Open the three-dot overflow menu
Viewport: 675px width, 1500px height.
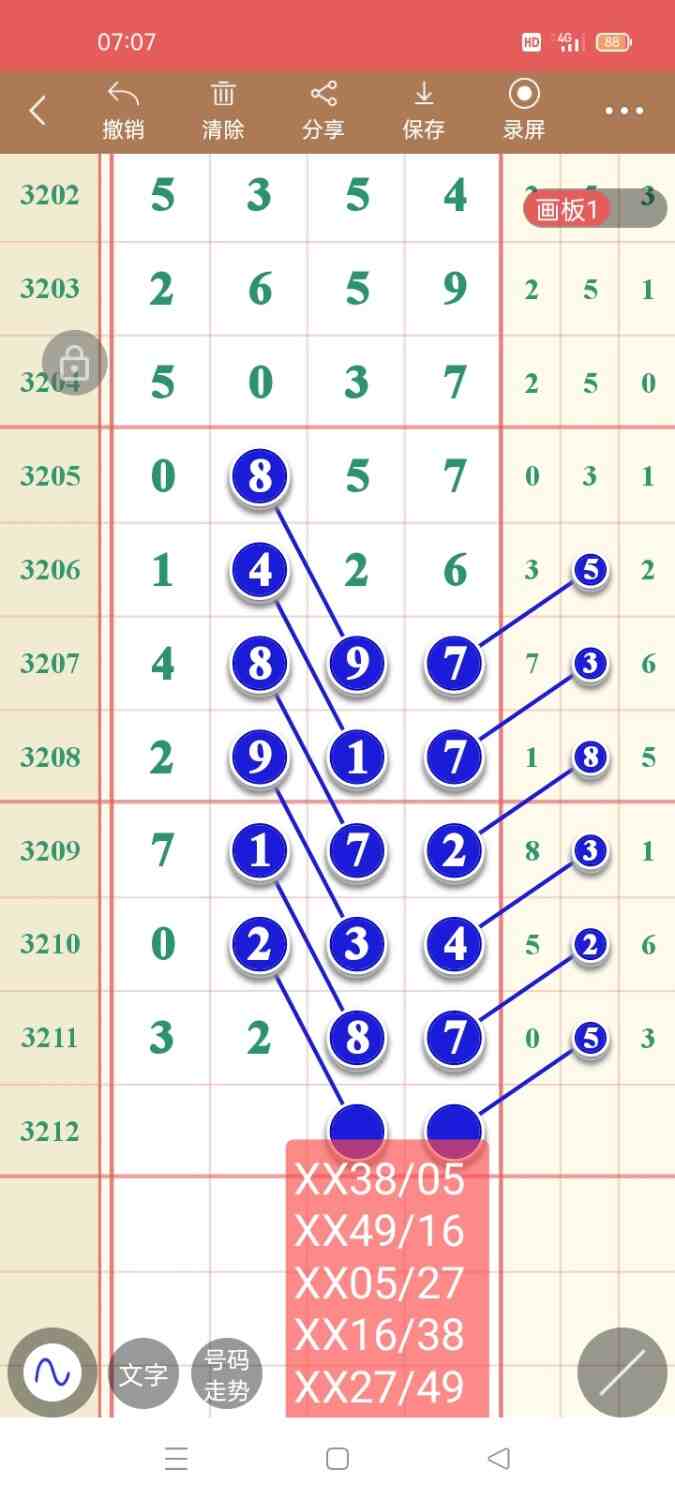pyautogui.click(x=624, y=111)
